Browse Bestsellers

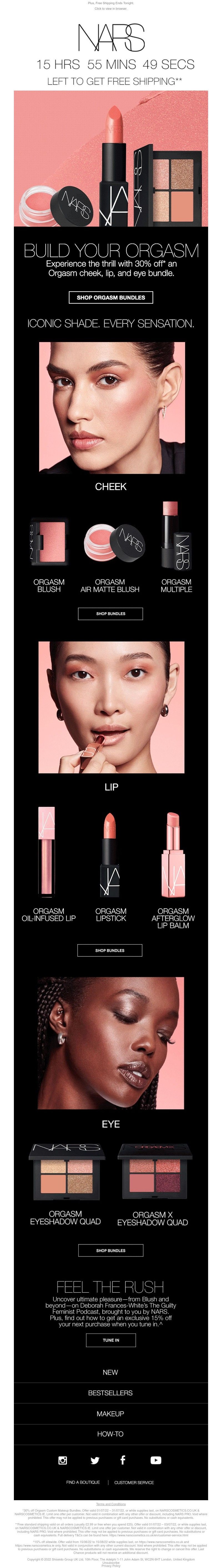point(111,1393)
